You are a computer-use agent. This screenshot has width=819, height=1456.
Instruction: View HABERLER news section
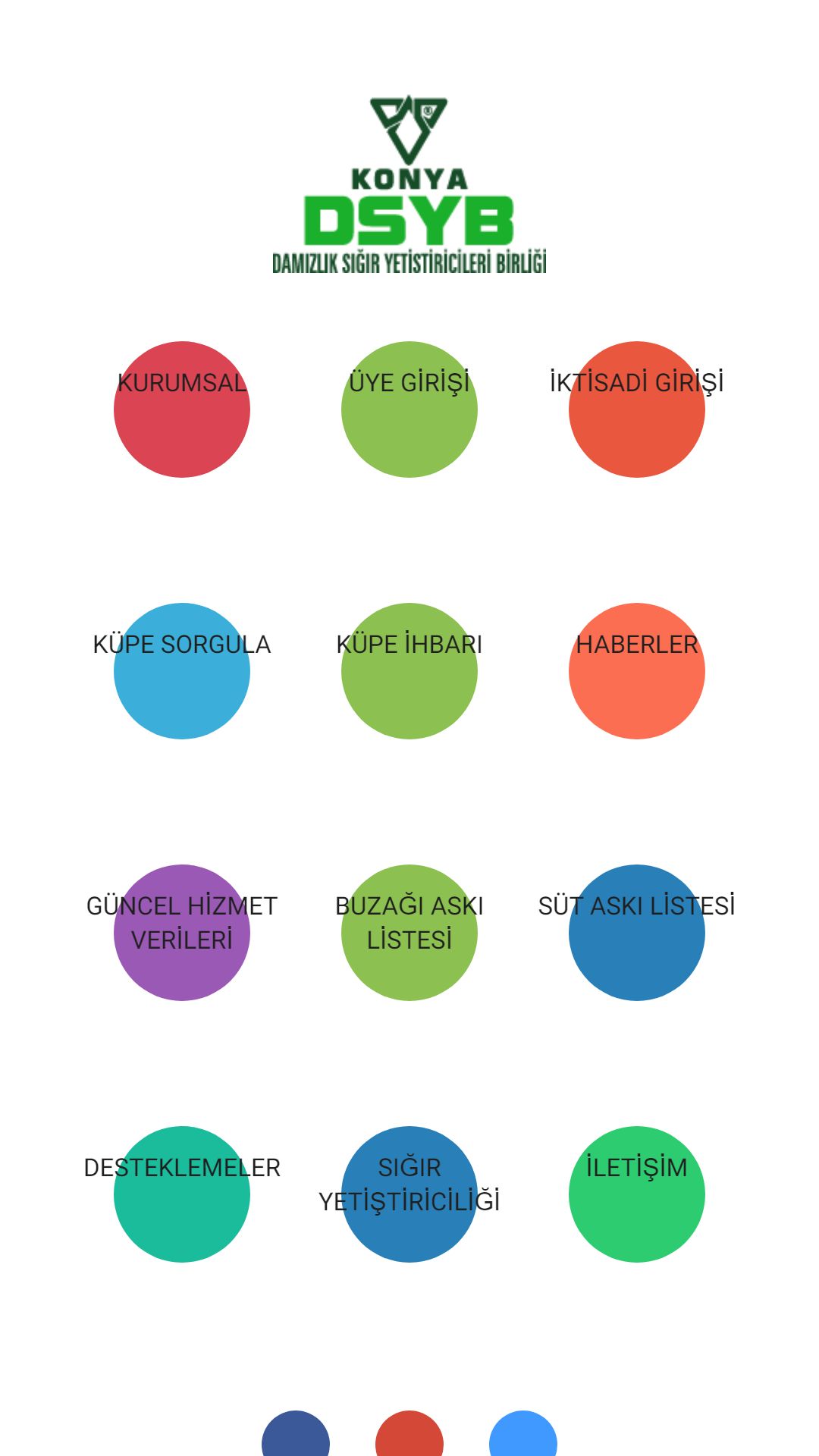(637, 671)
